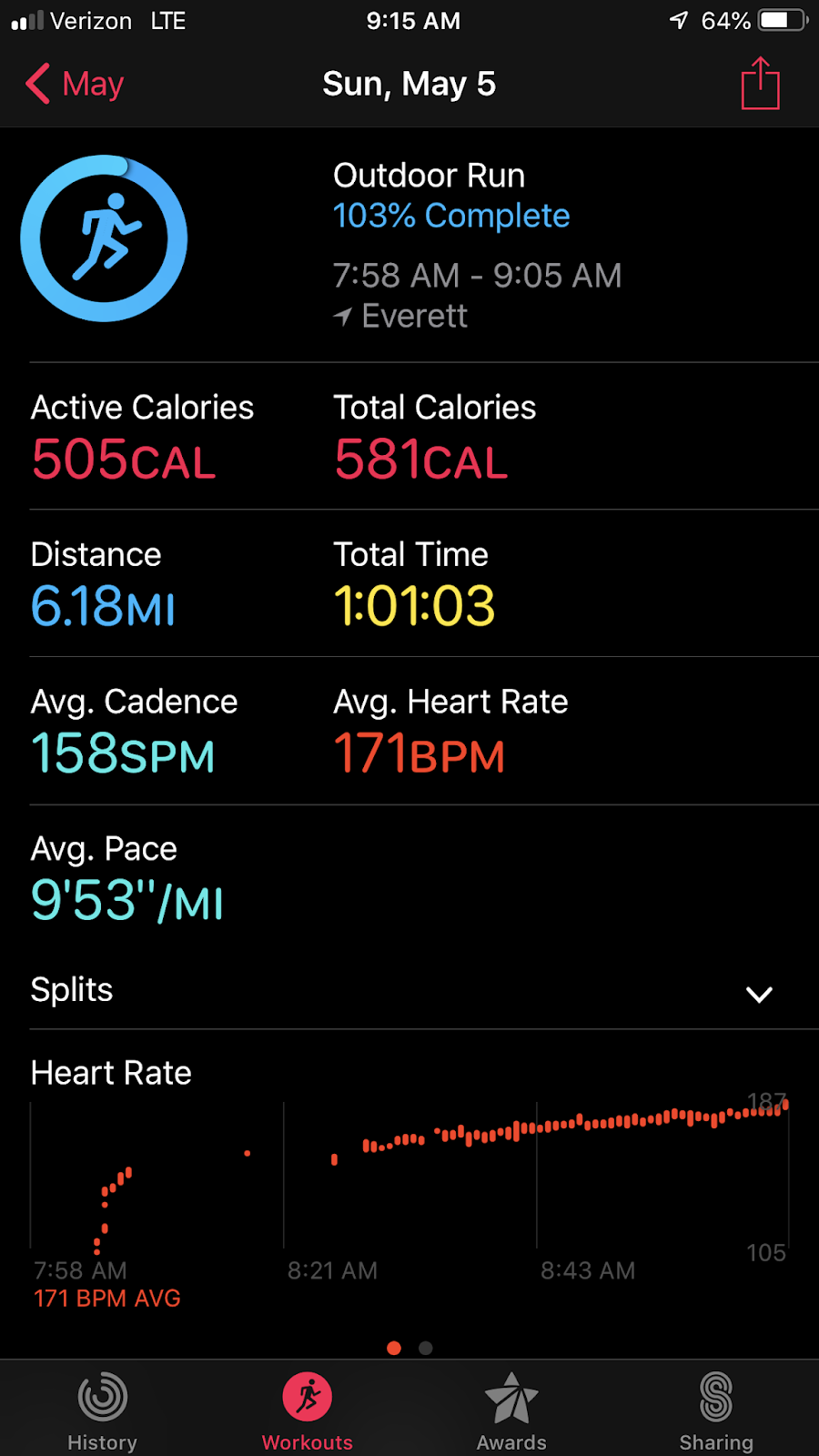This screenshot has width=819, height=1456.
Task: Switch to the History tab
Action: click(x=102, y=1410)
